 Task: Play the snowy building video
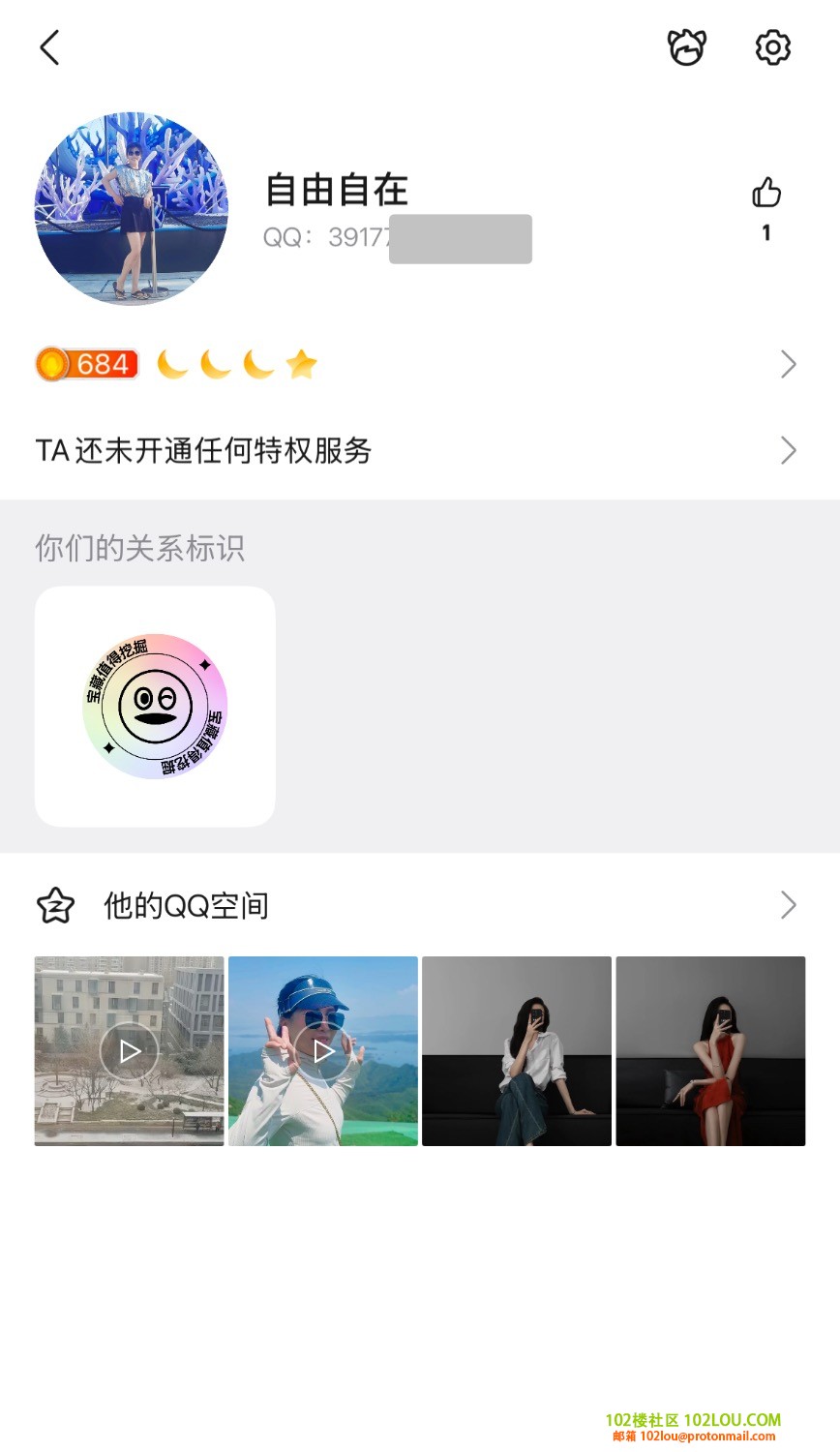point(129,1051)
